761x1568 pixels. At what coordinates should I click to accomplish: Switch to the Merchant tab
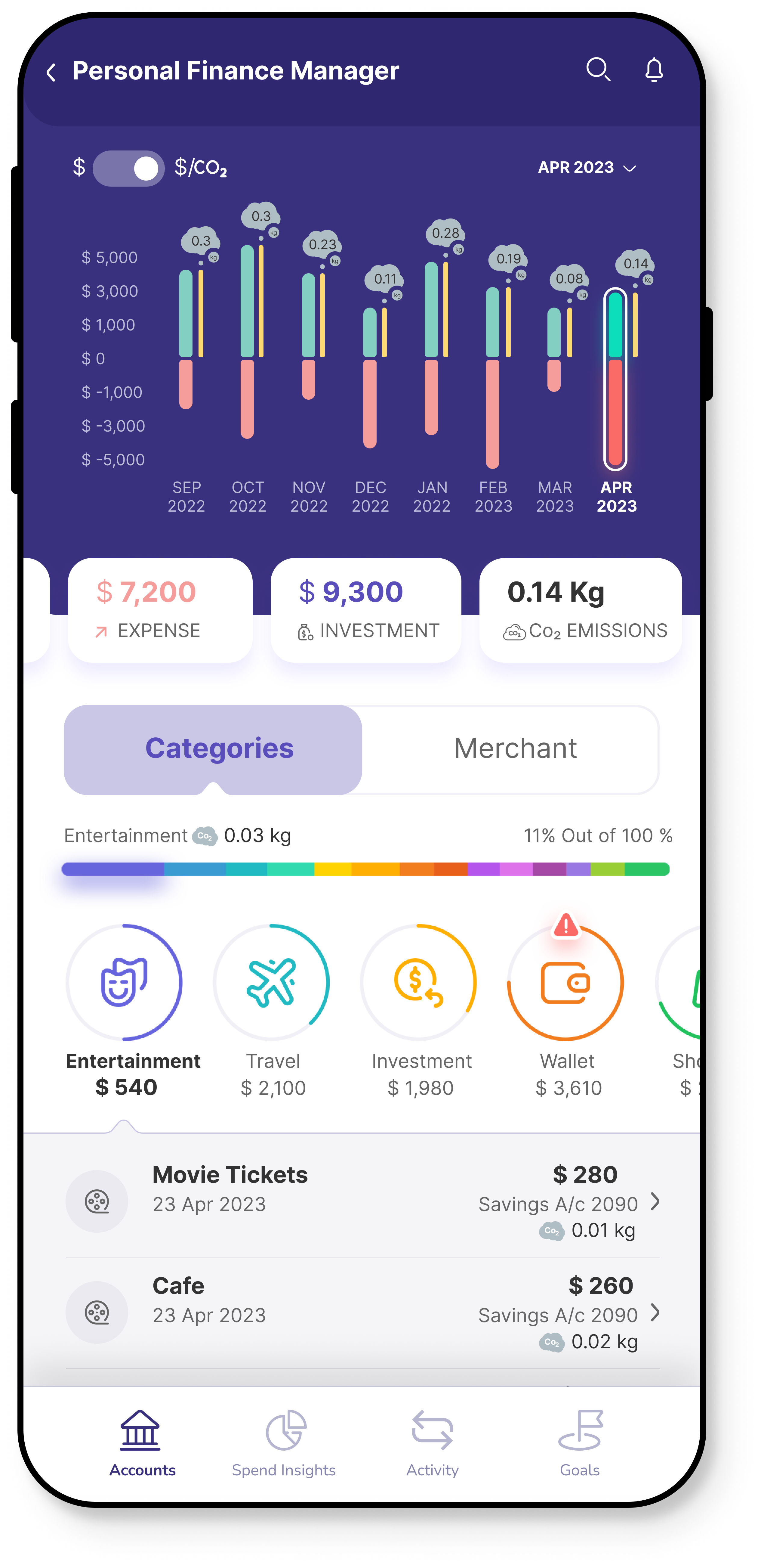[515, 749]
